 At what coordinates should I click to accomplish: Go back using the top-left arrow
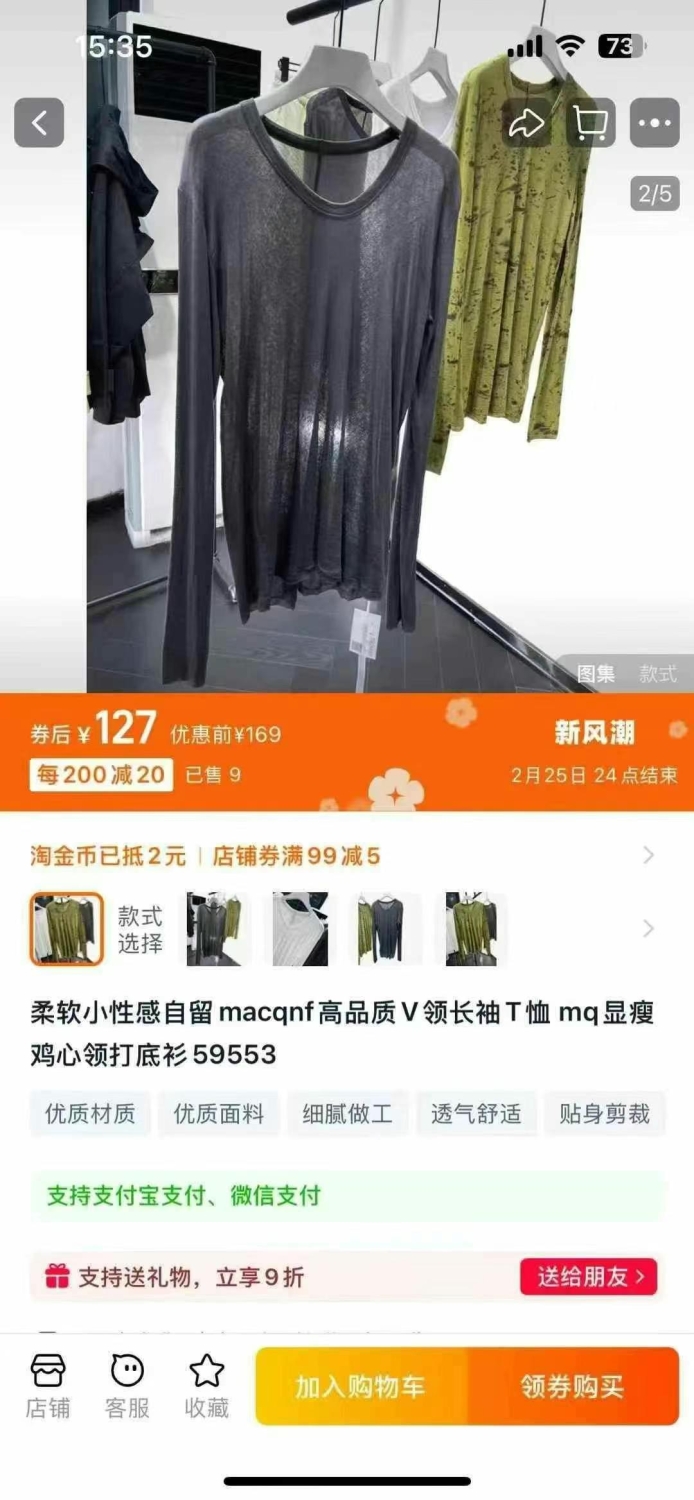[x=39, y=123]
